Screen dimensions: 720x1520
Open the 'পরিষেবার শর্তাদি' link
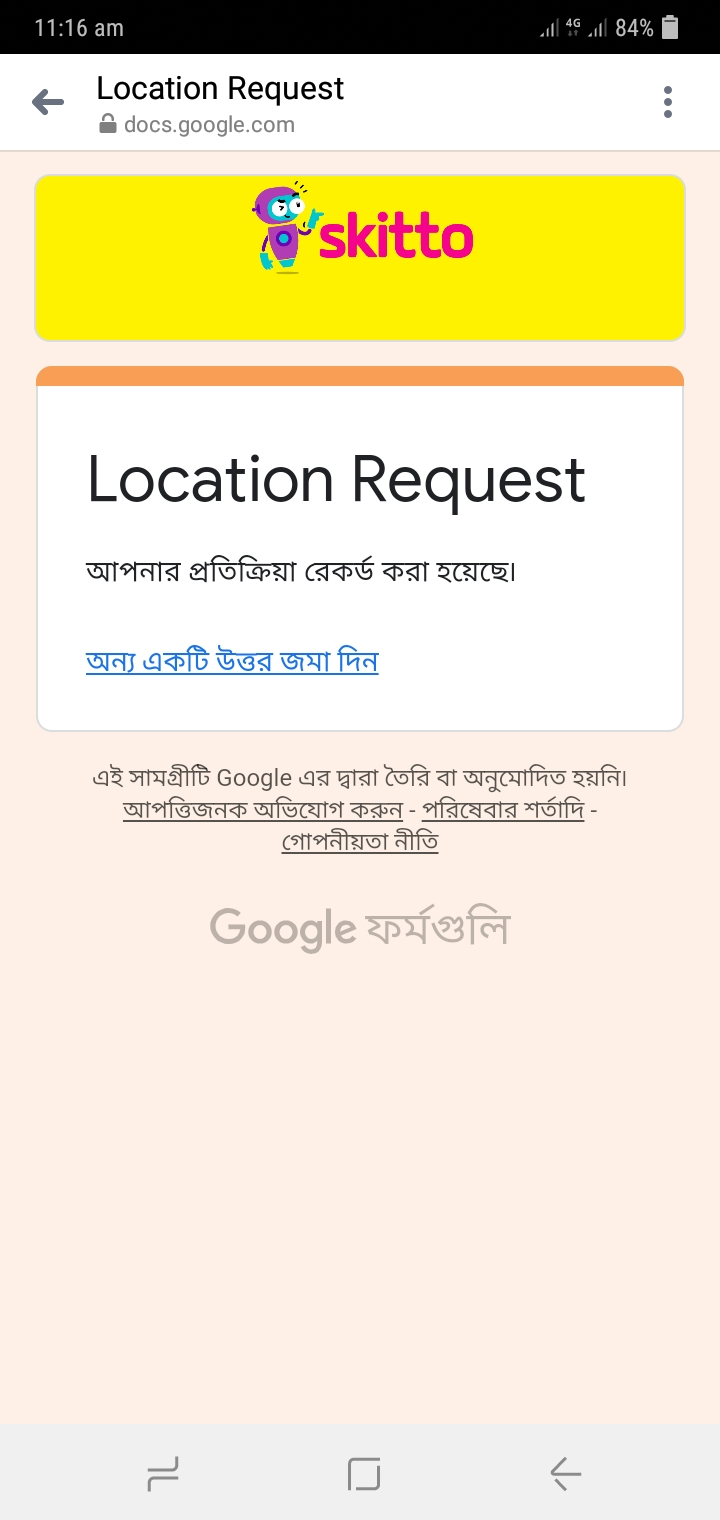[x=502, y=809]
